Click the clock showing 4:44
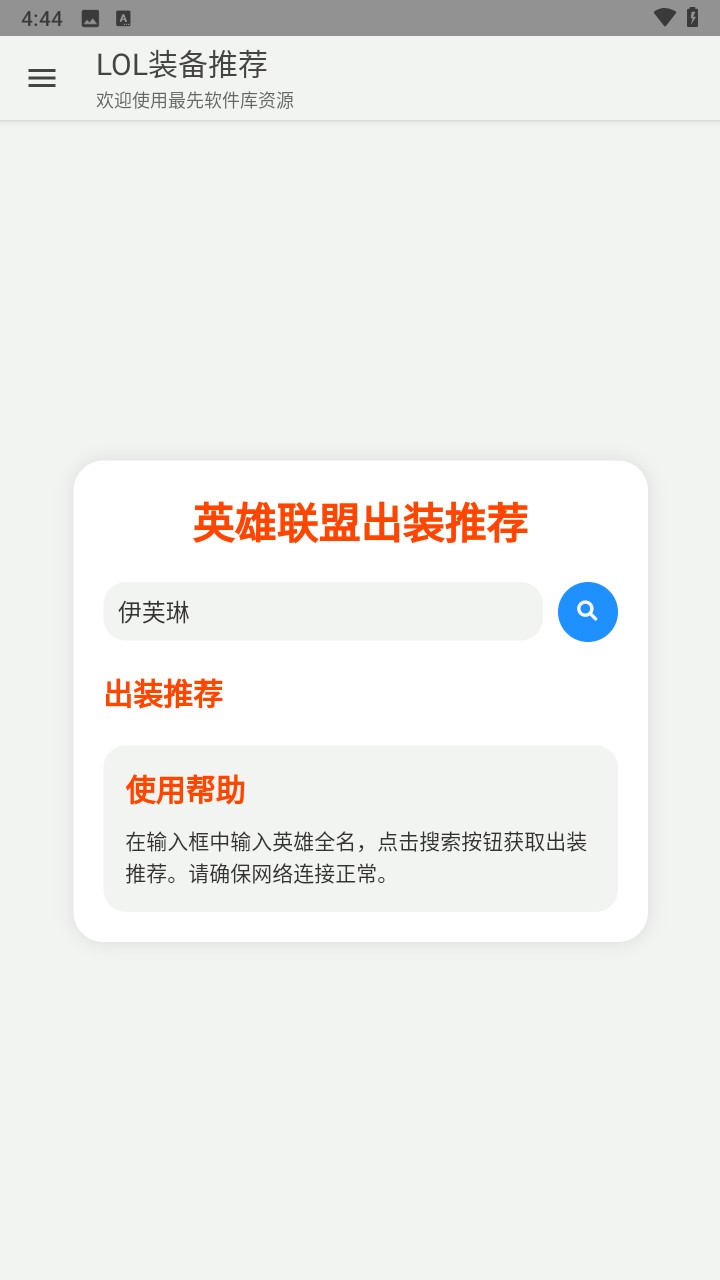Image resolution: width=720 pixels, height=1280 pixels. pos(45,17)
